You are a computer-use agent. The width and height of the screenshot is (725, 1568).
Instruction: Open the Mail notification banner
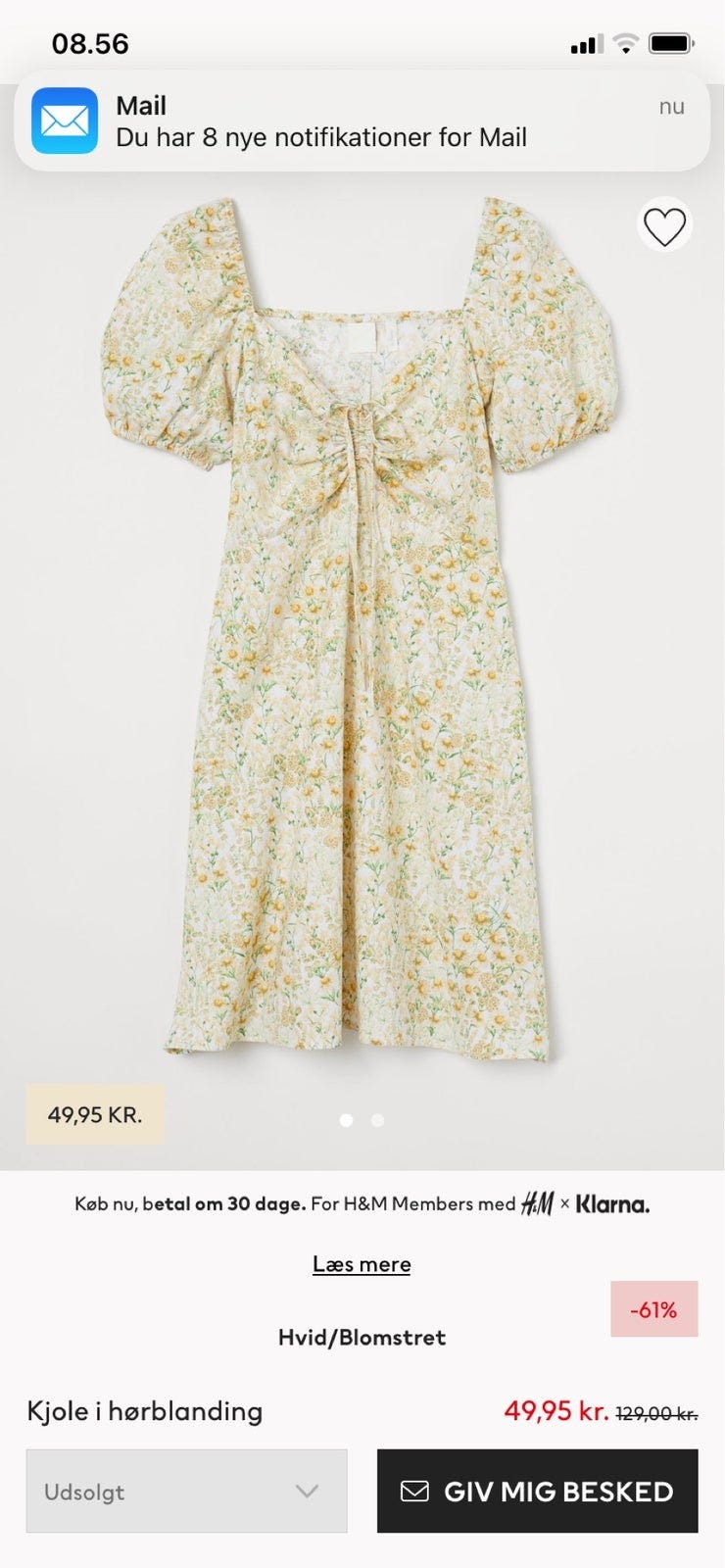362,122
